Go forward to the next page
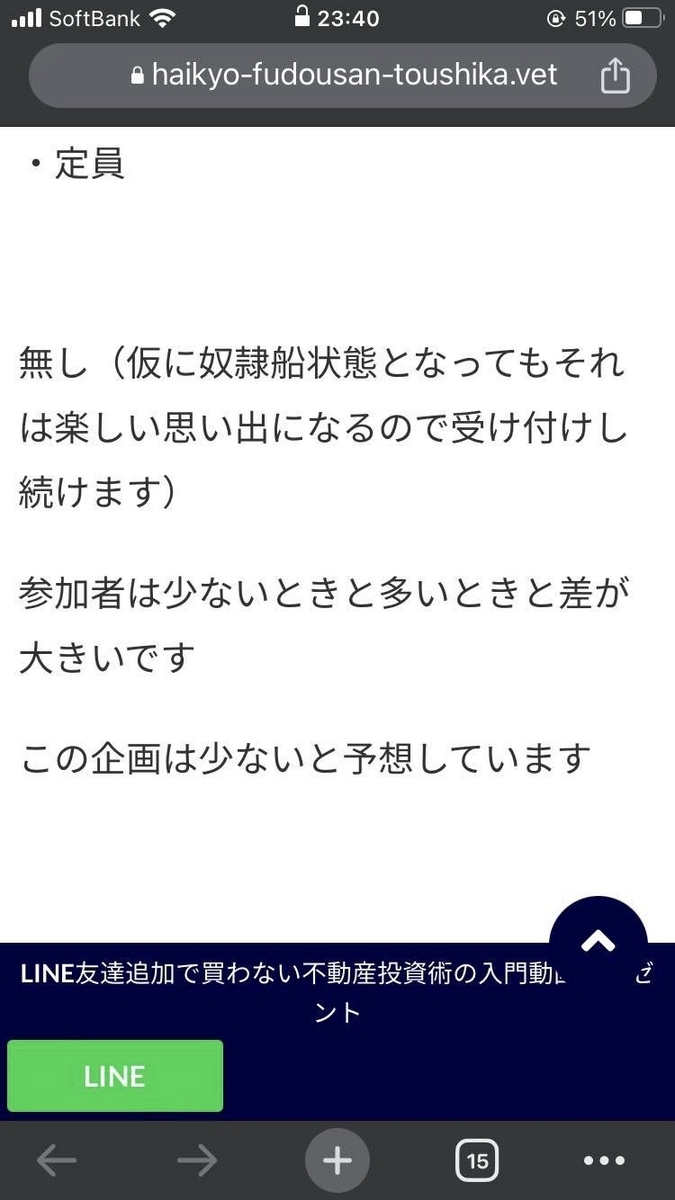The height and width of the screenshot is (1200, 675). tap(197, 1160)
